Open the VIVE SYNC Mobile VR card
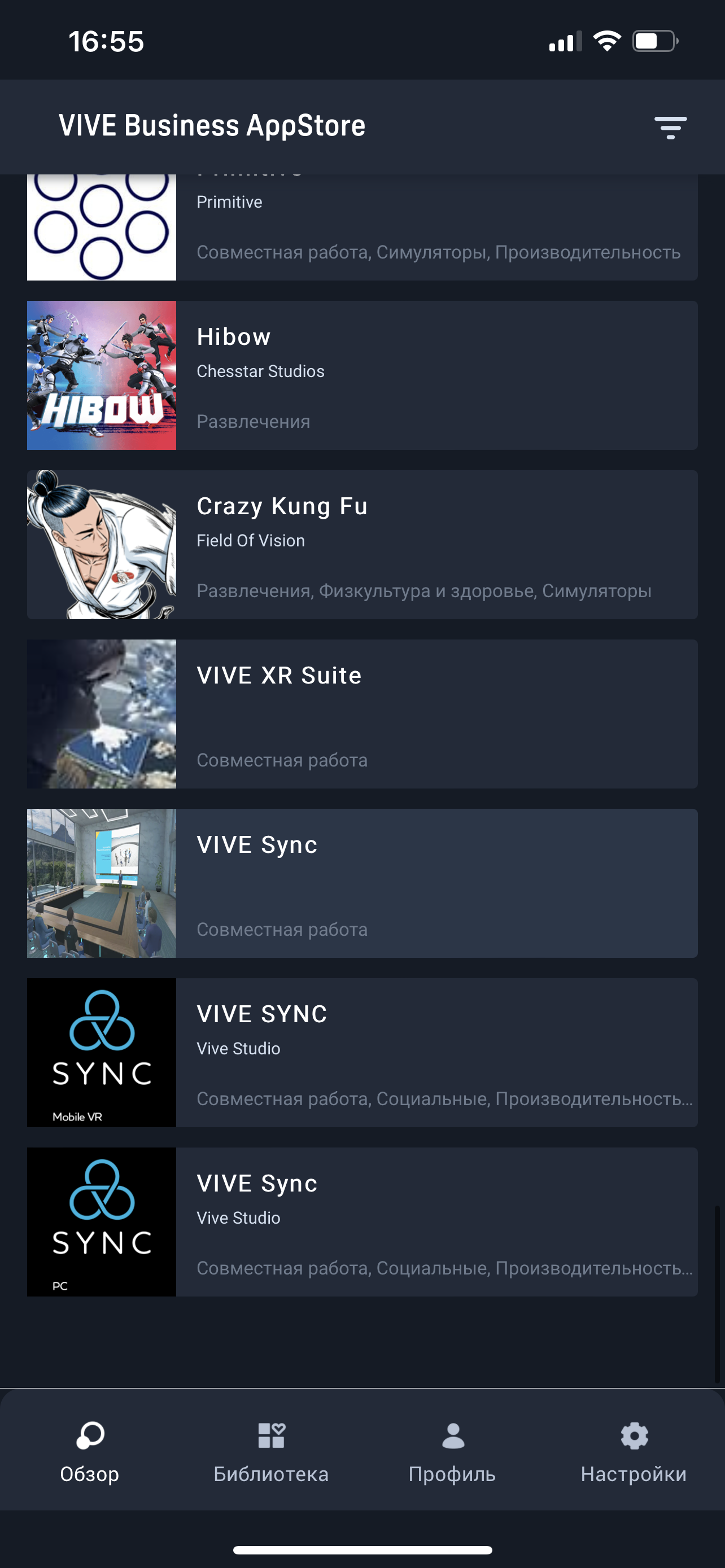 pos(361,1052)
